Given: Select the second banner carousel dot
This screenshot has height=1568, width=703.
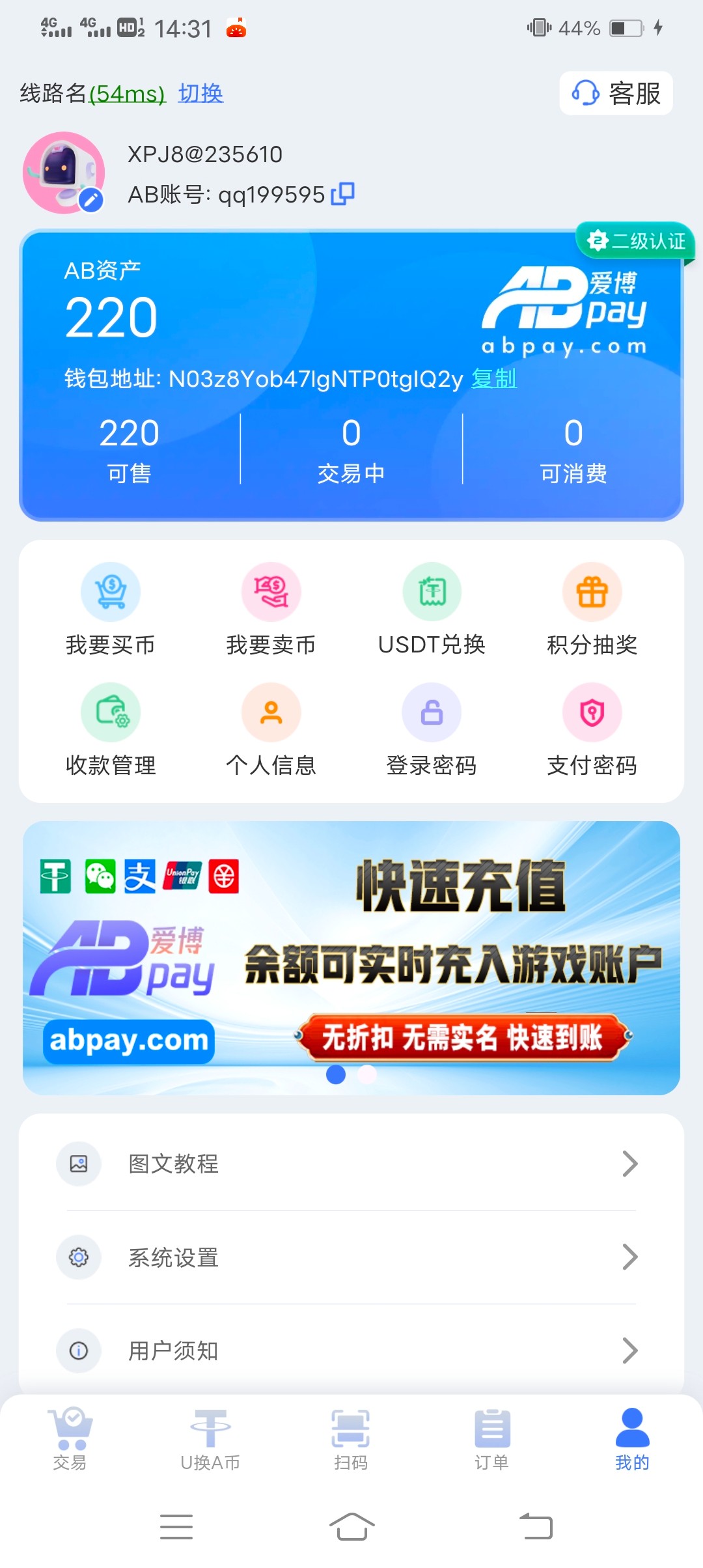Looking at the screenshot, I should tap(366, 1076).
